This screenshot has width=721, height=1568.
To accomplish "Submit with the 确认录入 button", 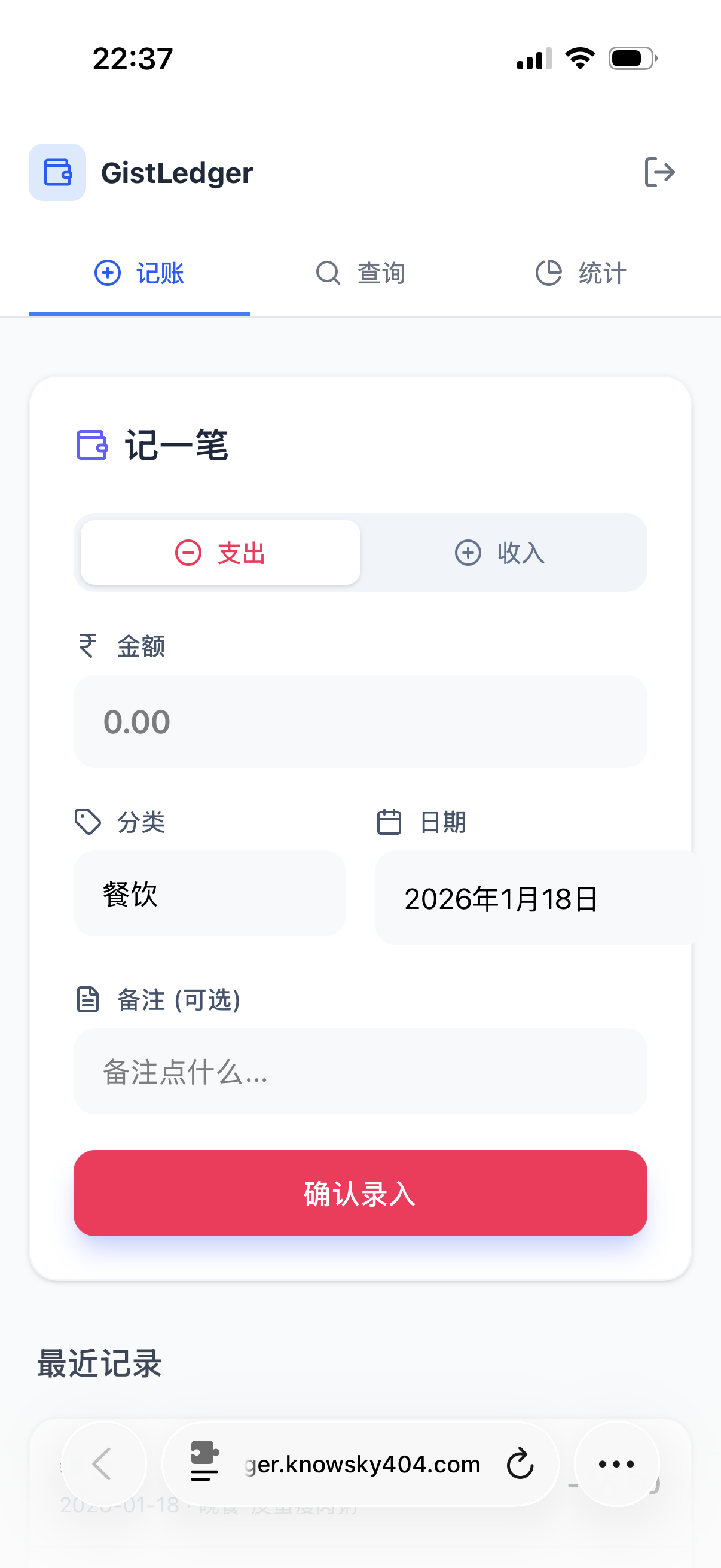I will point(360,1193).
